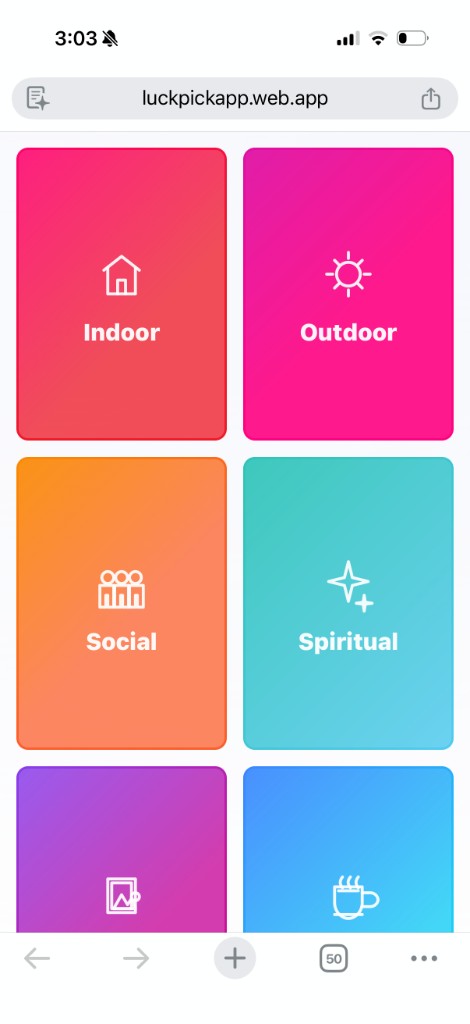The height and width of the screenshot is (1024, 470).
Task: Open the Indoor category card
Action: [x=121, y=294]
